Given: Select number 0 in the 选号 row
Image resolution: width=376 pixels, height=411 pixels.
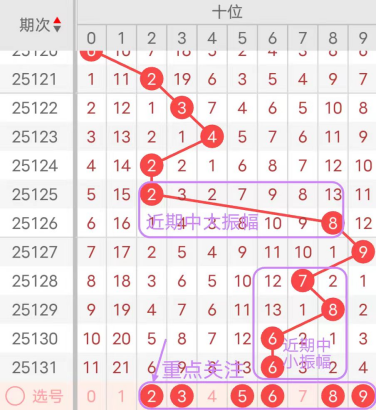Looking at the screenshot, I should (x=91, y=397).
